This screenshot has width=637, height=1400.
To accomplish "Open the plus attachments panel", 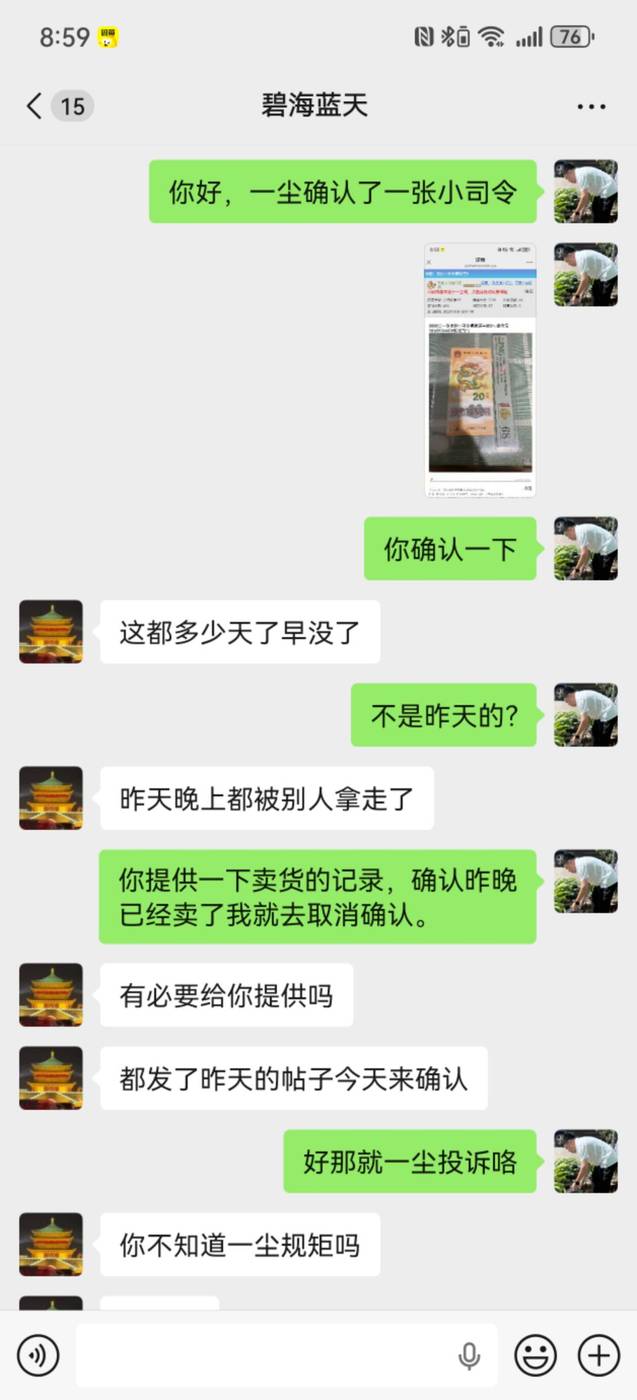I will 598,1356.
